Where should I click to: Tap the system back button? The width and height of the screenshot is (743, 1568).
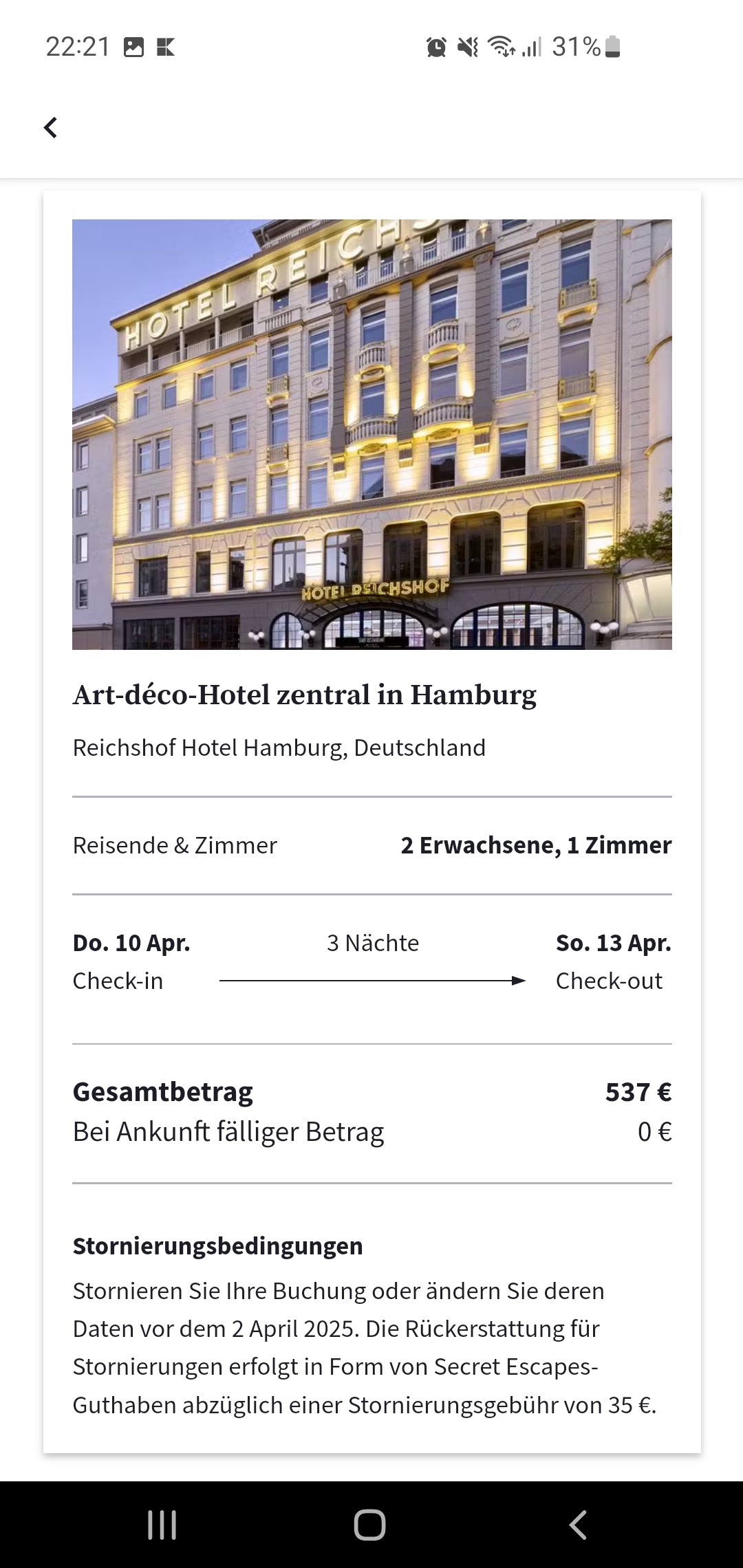pos(578,1524)
